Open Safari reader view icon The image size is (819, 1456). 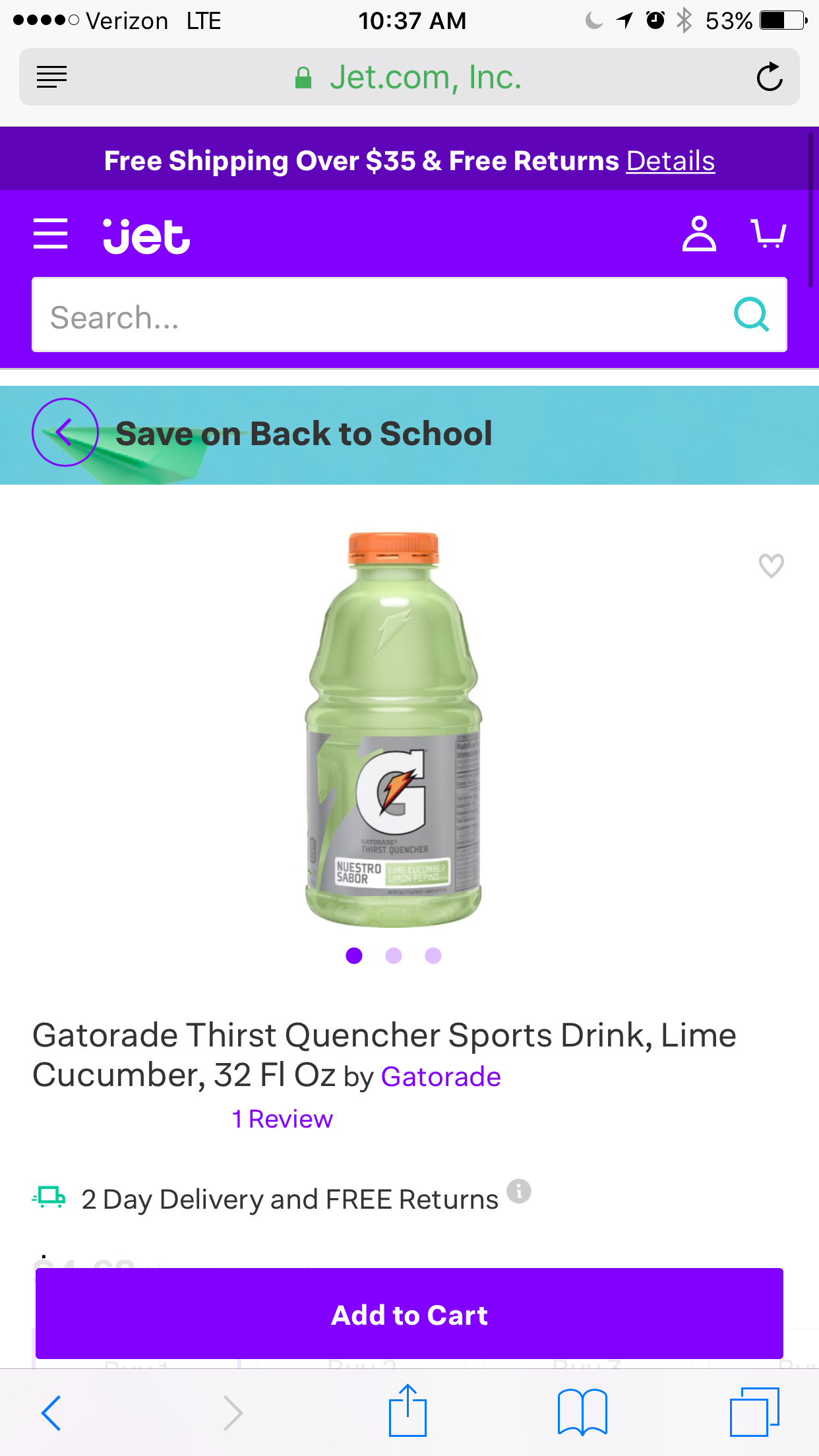tap(51, 77)
